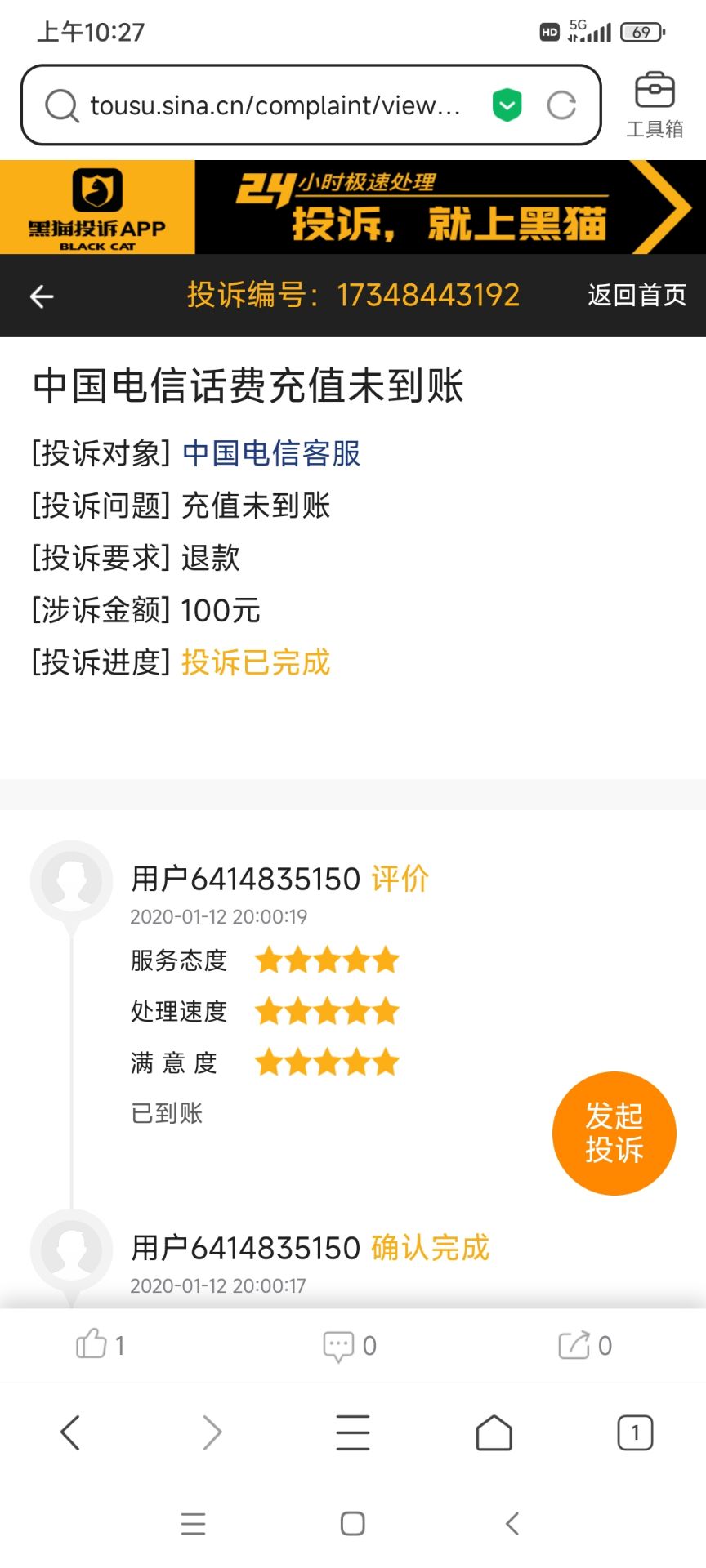Open the comments icon
706x1568 pixels.
click(338, 1345)
